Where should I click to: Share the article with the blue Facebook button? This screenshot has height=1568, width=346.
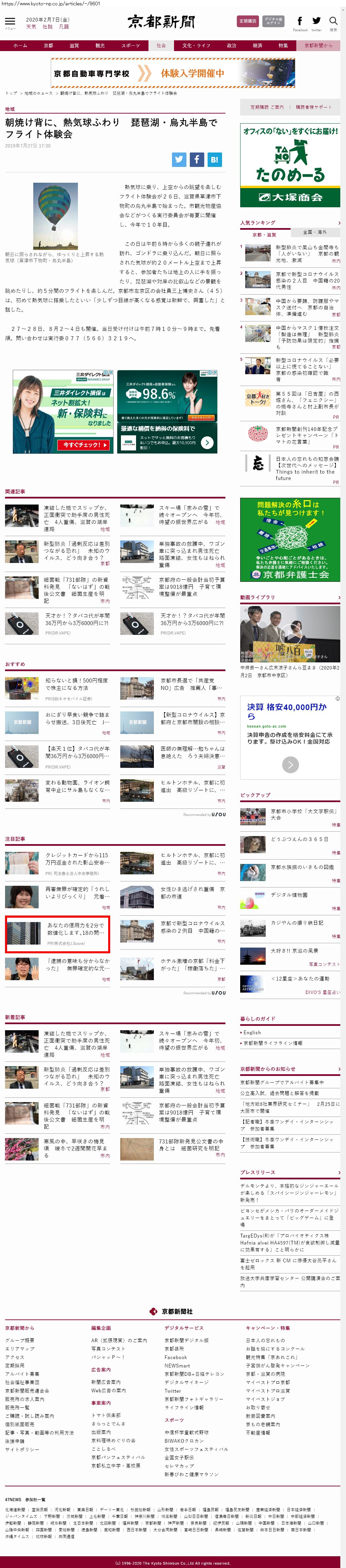197,160
